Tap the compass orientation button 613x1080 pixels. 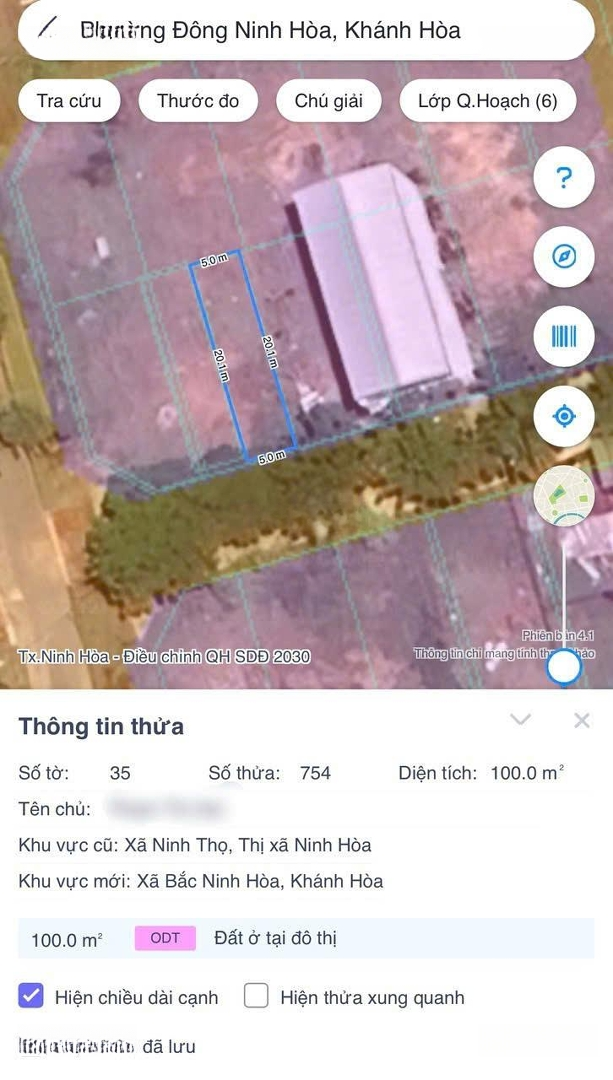[564, 257]
